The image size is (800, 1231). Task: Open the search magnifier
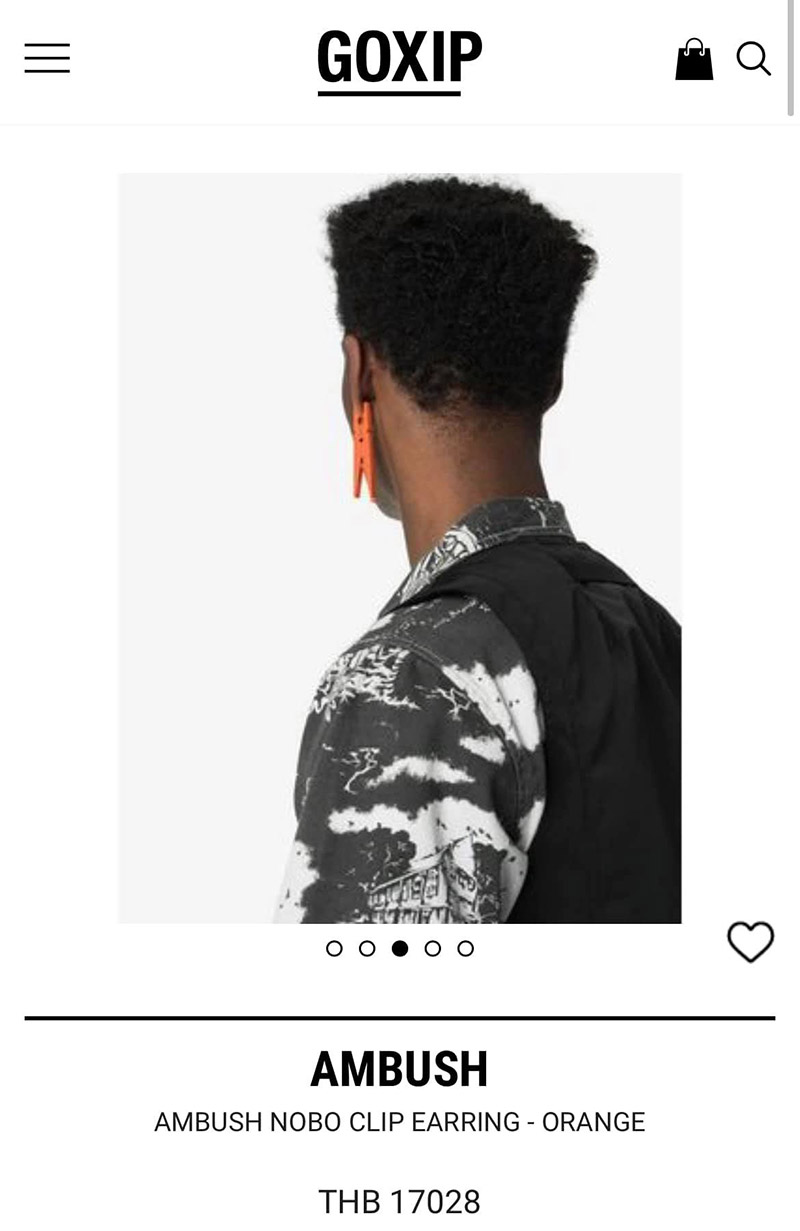pyautogui.click(x=753, y=58)
